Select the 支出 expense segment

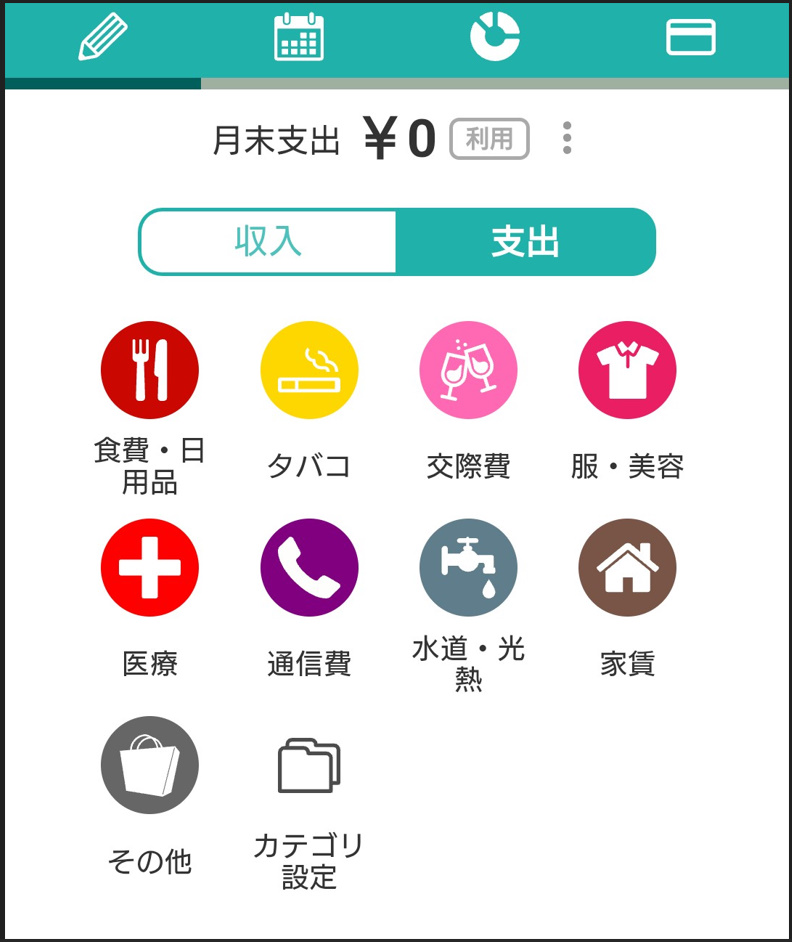click(x=526, y=242)
